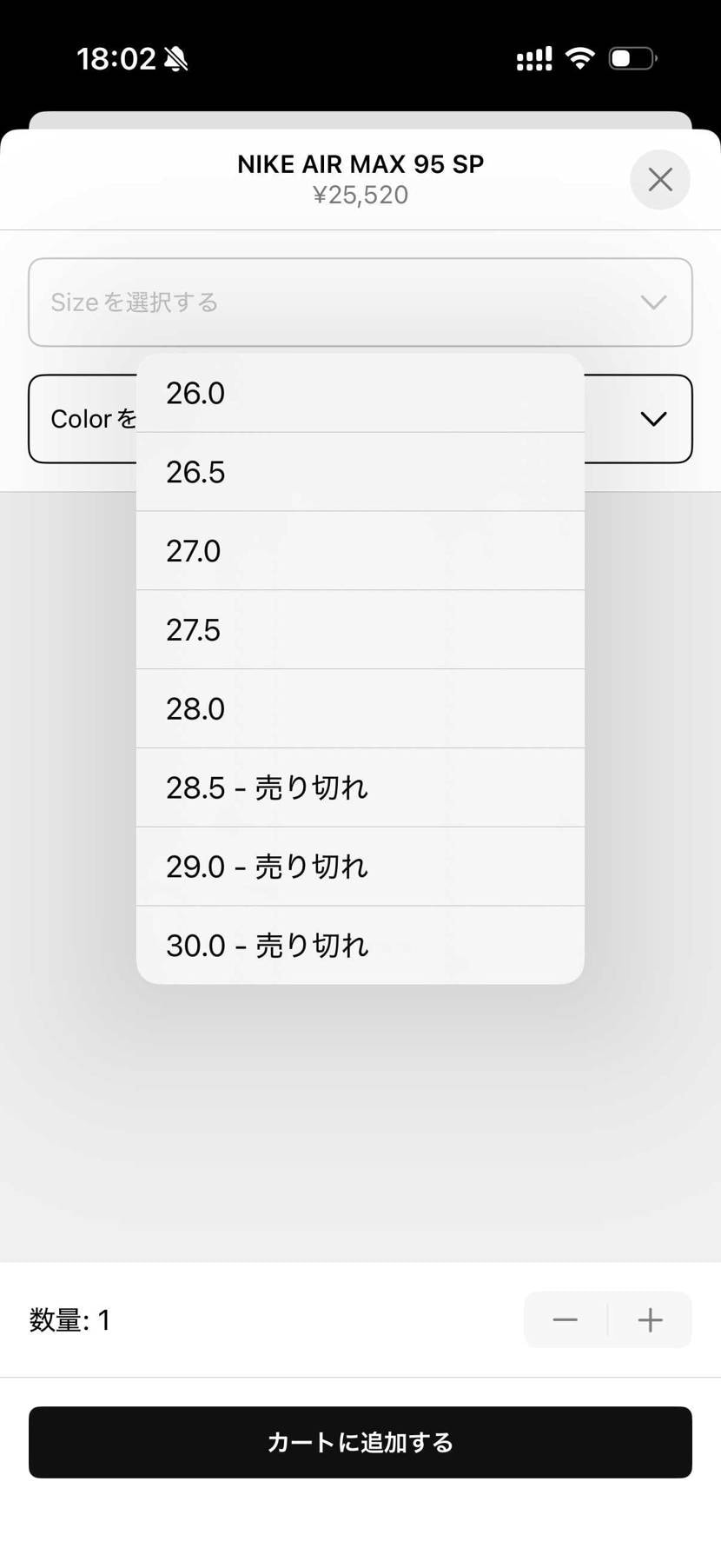
Task: Tap the sold-out size 29.0 entry
Action: (360, 866)
